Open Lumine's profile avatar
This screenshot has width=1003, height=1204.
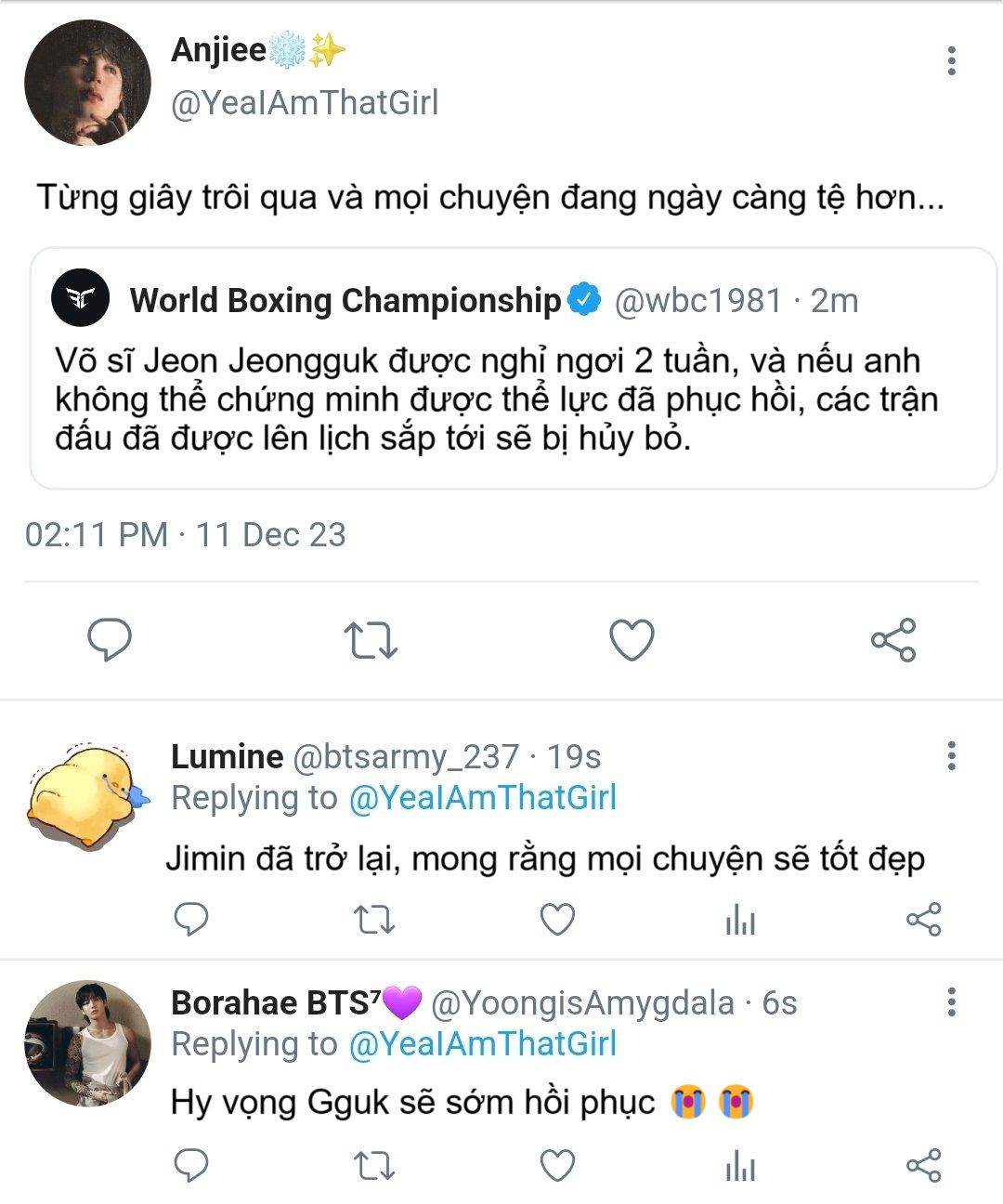pyautogui.click(x=87, y=796)
